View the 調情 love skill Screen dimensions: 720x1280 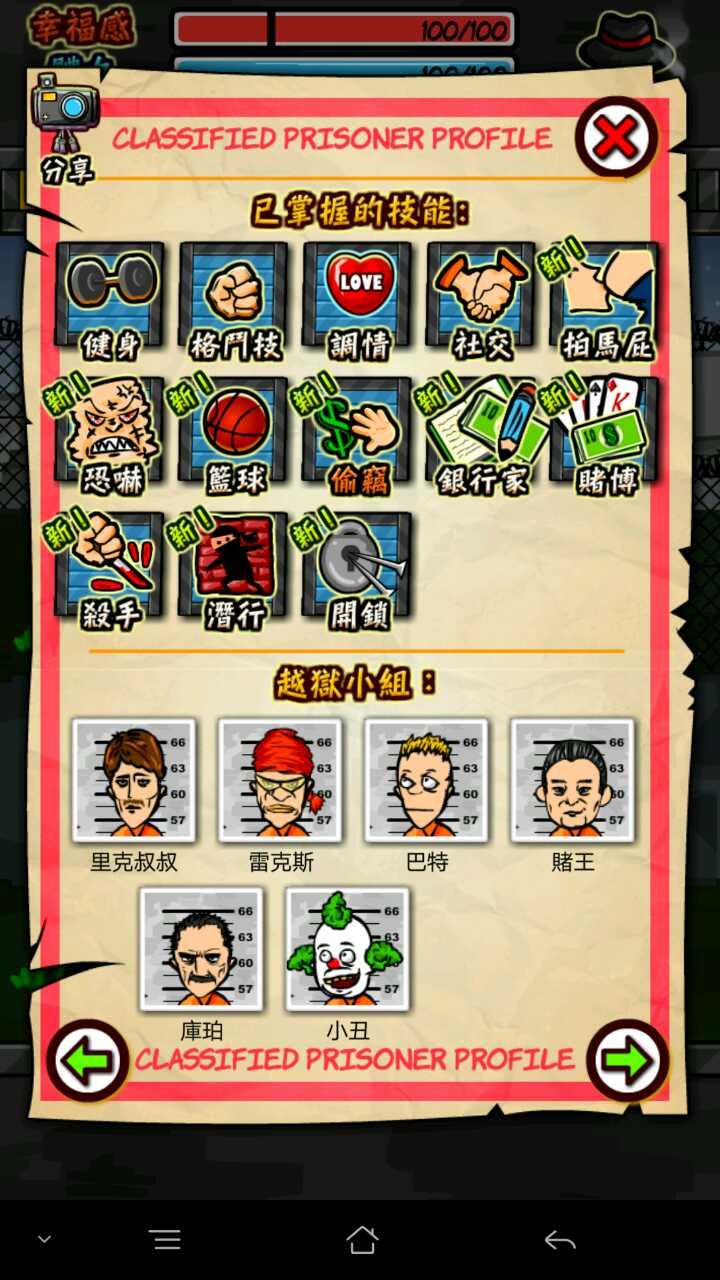[358, 297]
